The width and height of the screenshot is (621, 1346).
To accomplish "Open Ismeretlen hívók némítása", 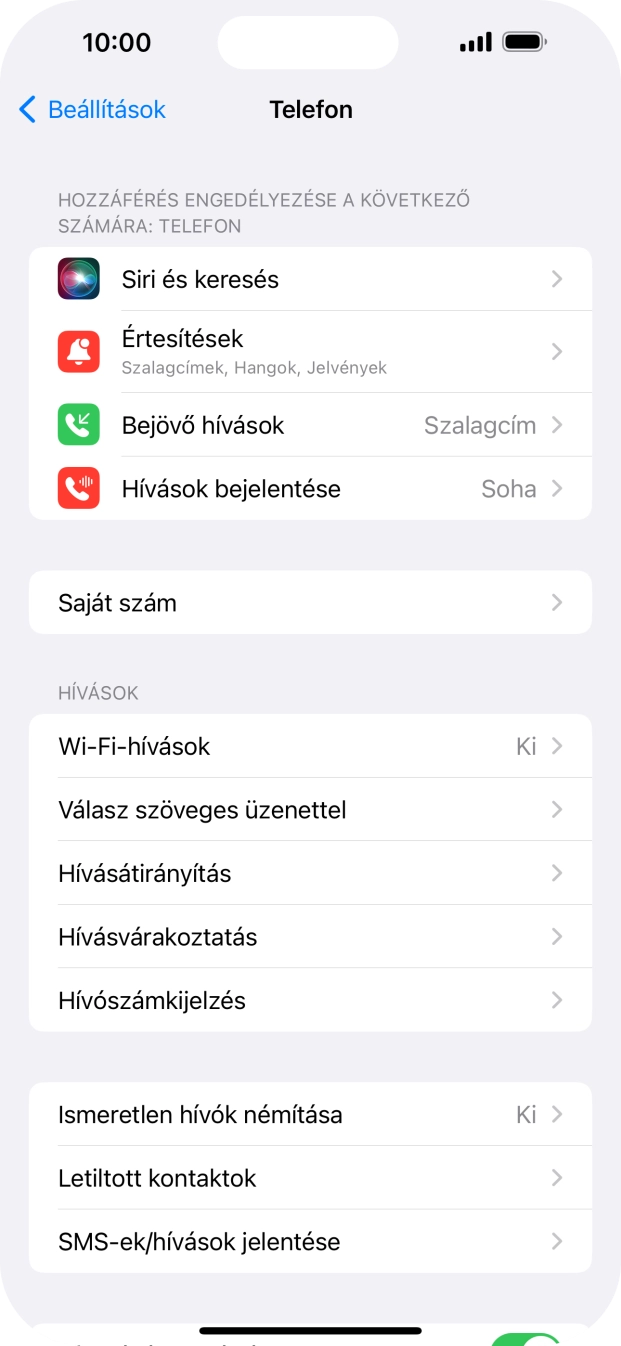I will pyautogui.click(x=310, y=1114).
